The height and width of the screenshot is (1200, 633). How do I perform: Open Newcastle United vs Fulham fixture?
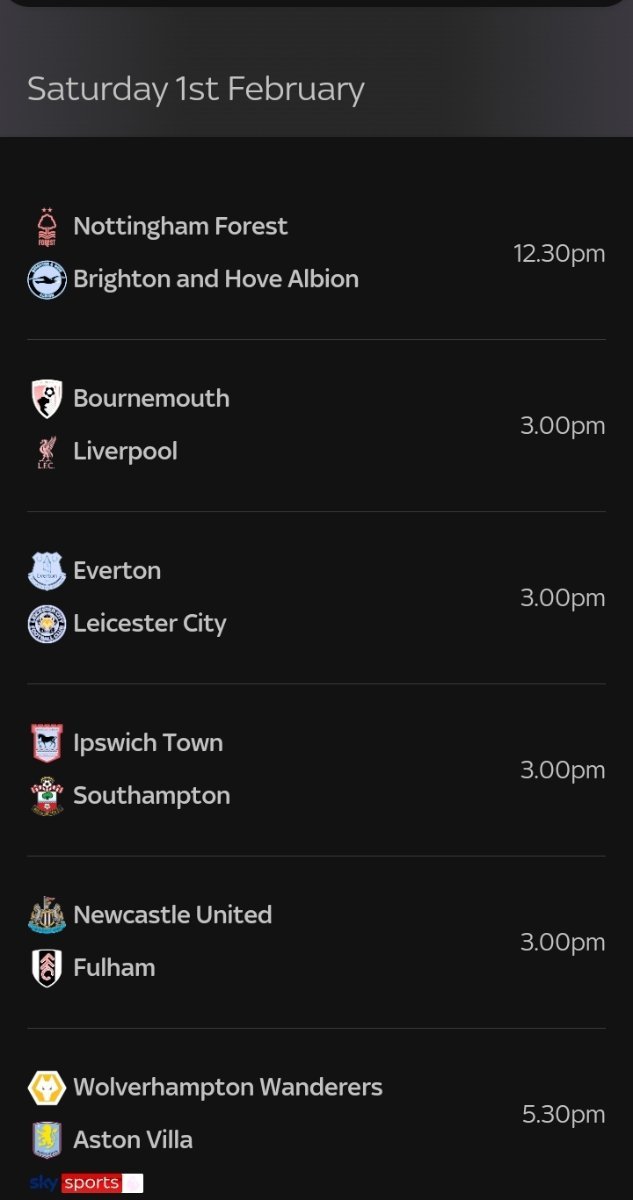(316, 941)
